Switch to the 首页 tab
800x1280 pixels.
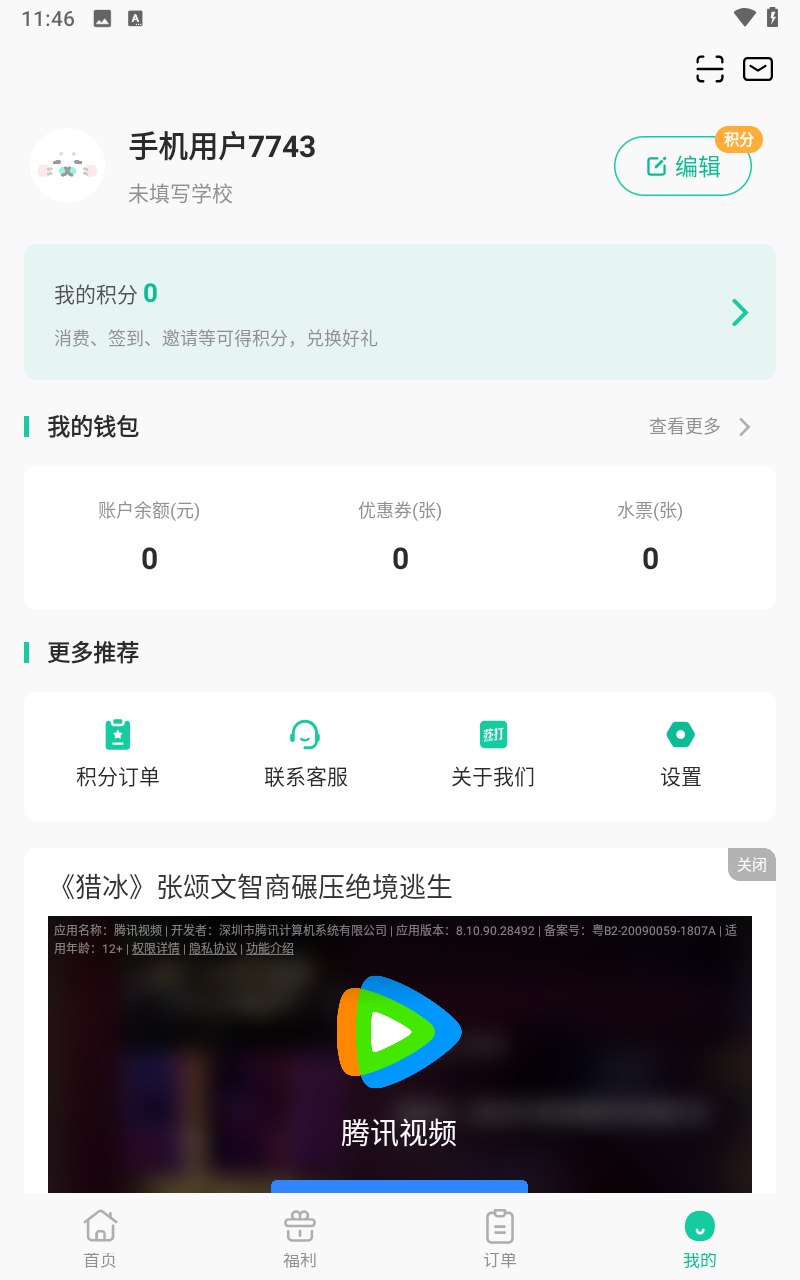click(x=100, y=1237)
